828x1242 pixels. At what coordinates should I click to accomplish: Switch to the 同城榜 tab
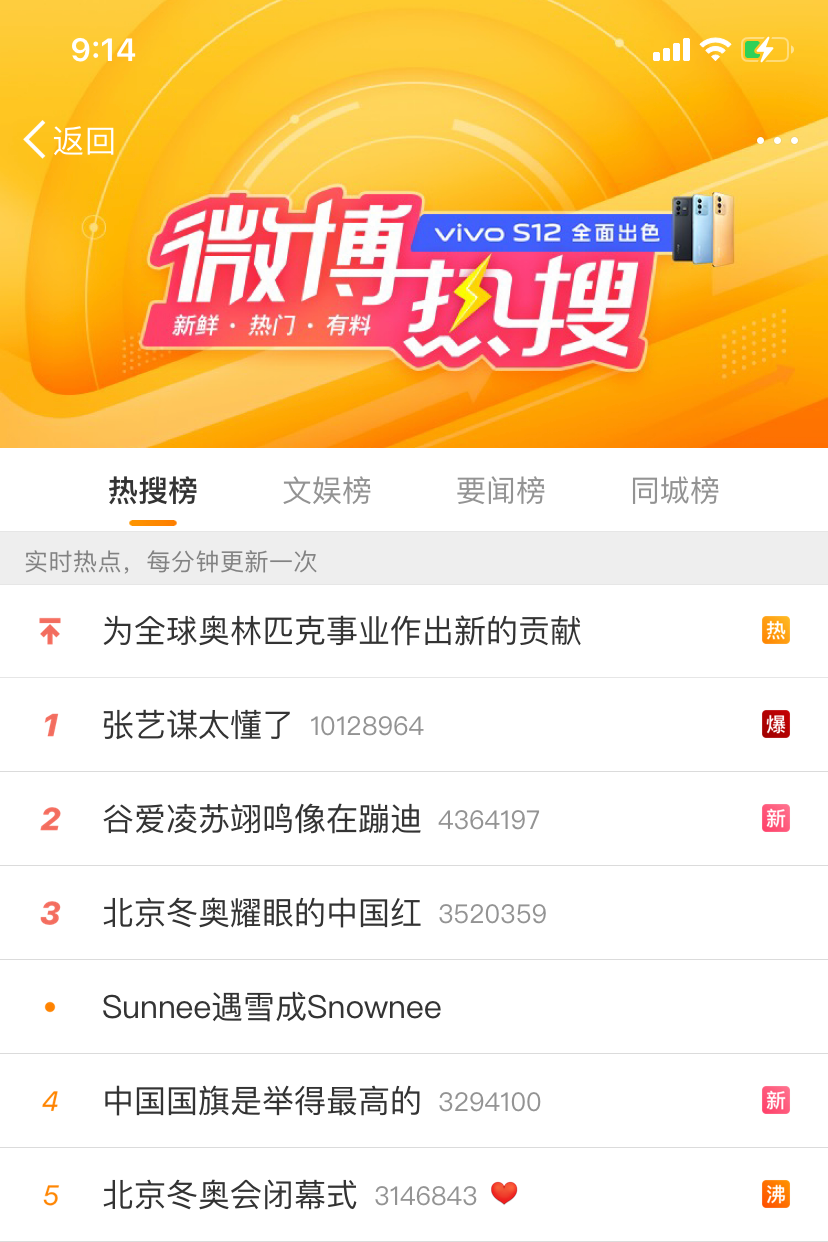[x=675, y=491]
